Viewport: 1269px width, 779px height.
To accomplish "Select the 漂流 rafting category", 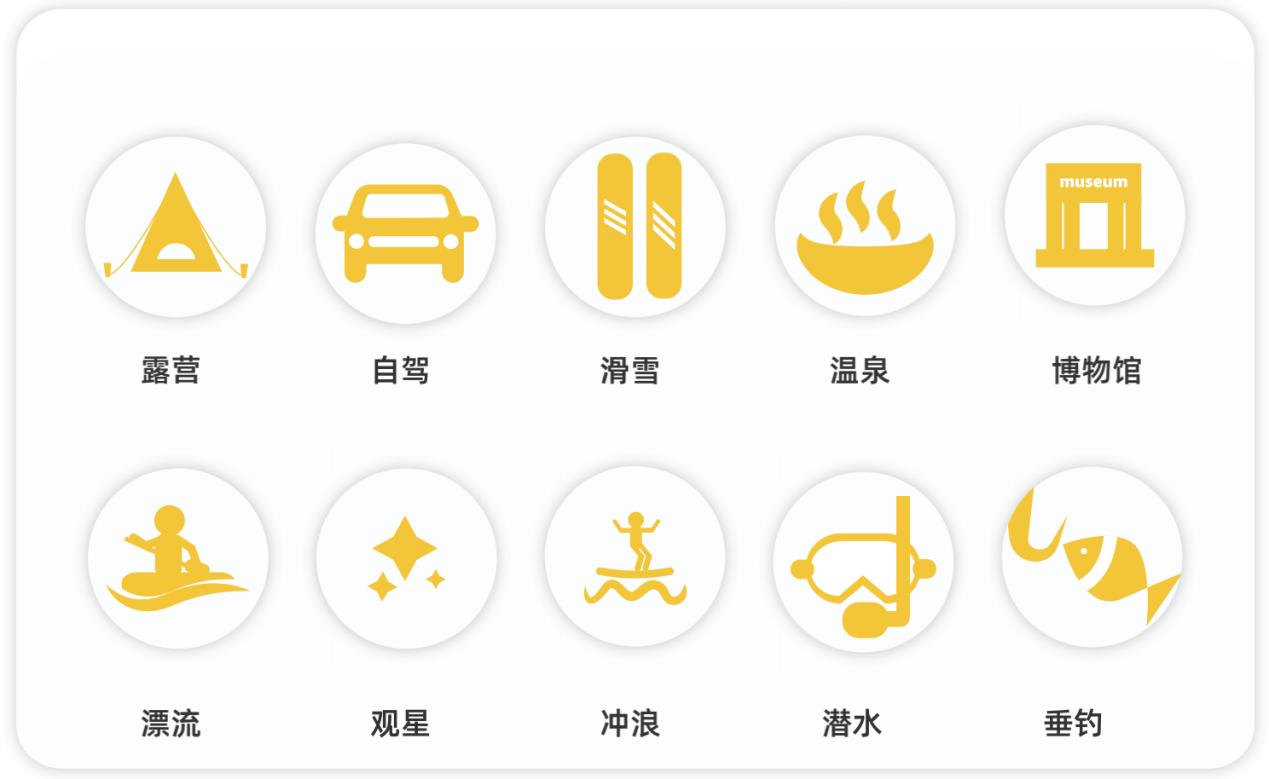I will coord(177,558).
